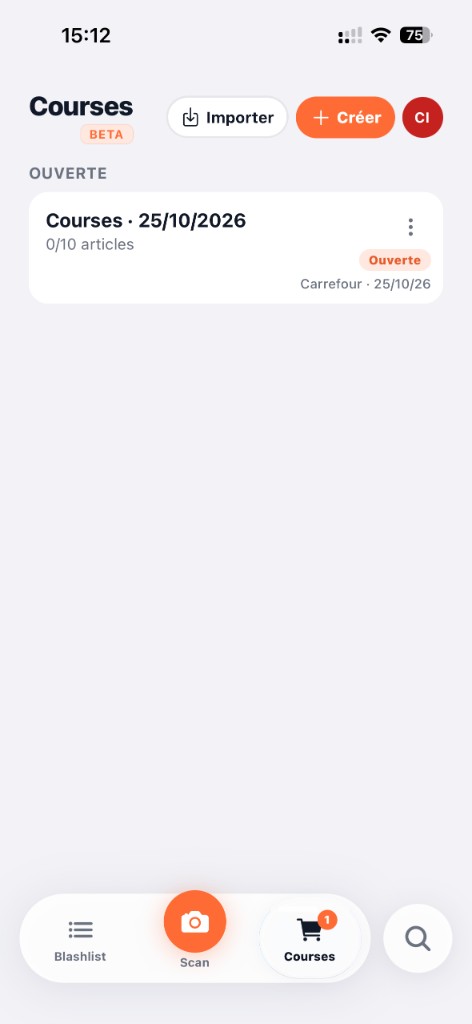Viewport: 472px width, 1024px height.
Task: Switch to the Blashlist tab
Action: point(80,938)
